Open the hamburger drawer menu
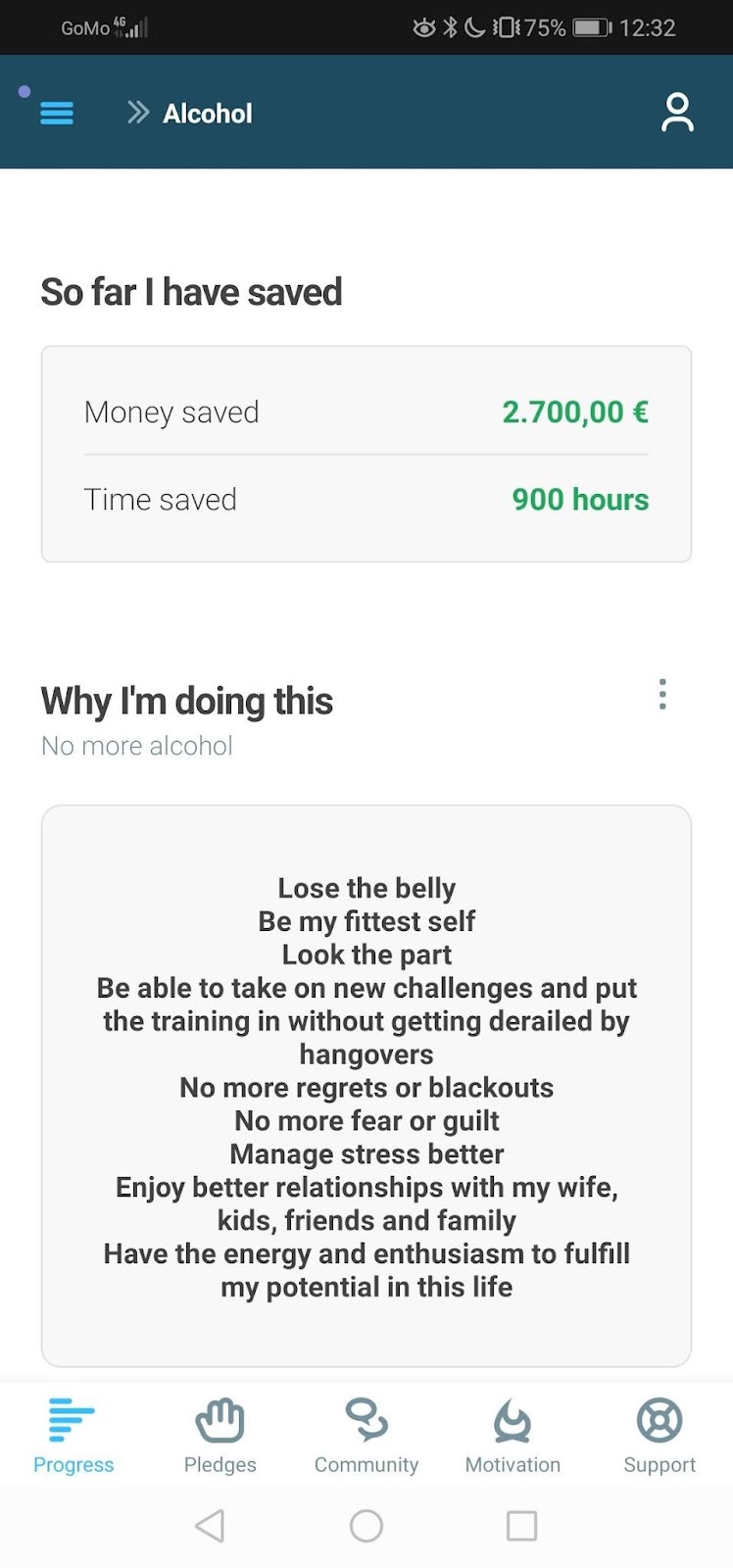Screen dimensions: 733x1568 point(57,114)
